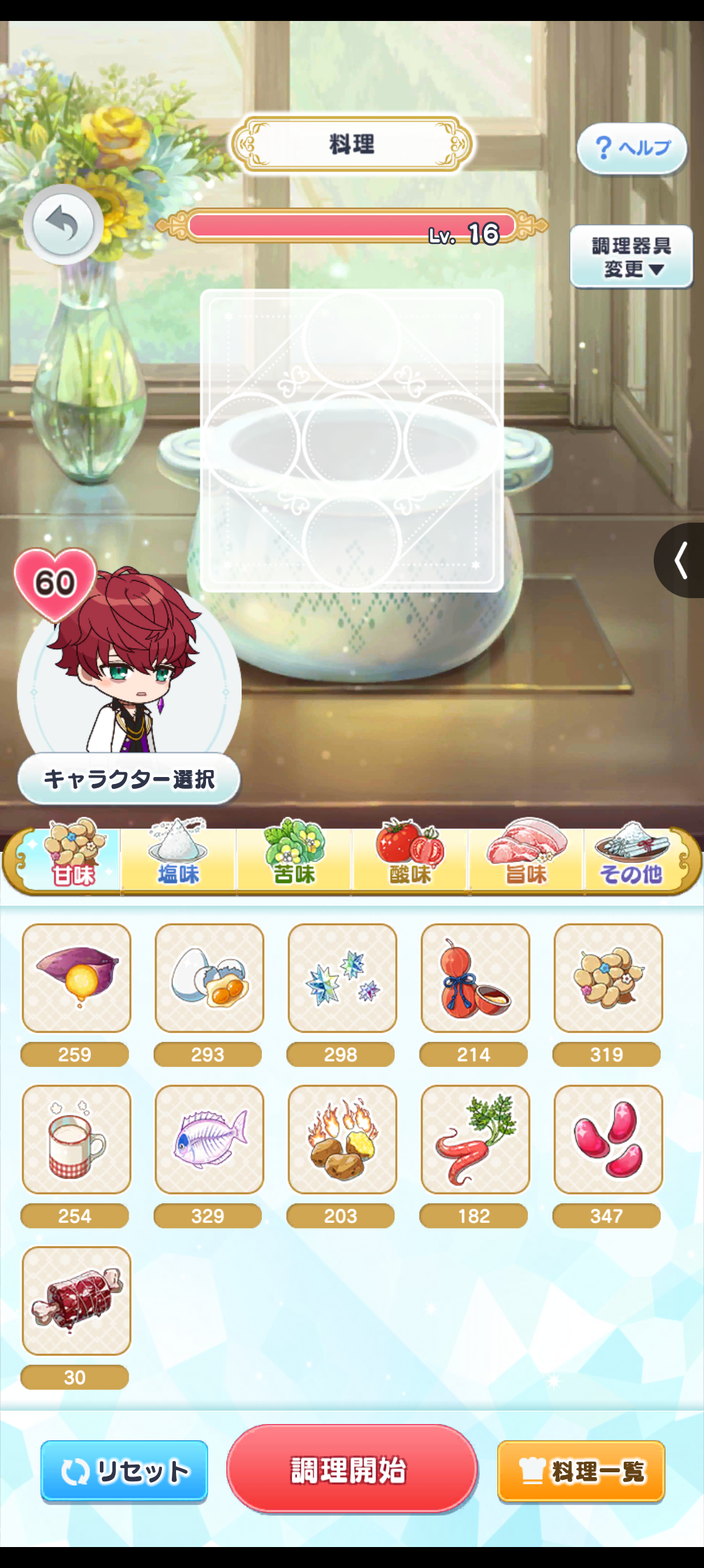Screen dimensions: 704x1568
Task: Select the fish ingredient with 329
Action: point(209,1139)
